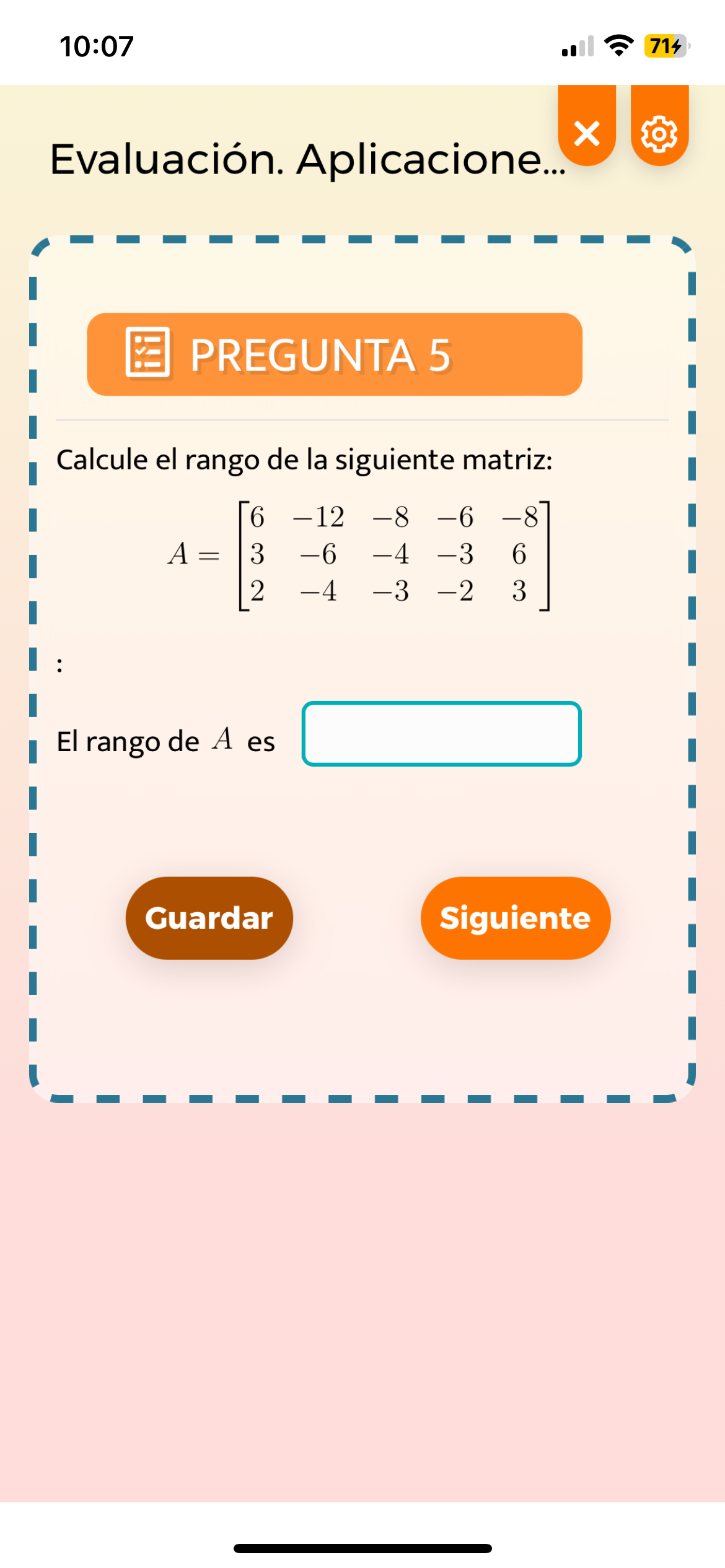Tap the rank answer input field
The height and width of the screenshot is (1568, 725).
[441, 734]
